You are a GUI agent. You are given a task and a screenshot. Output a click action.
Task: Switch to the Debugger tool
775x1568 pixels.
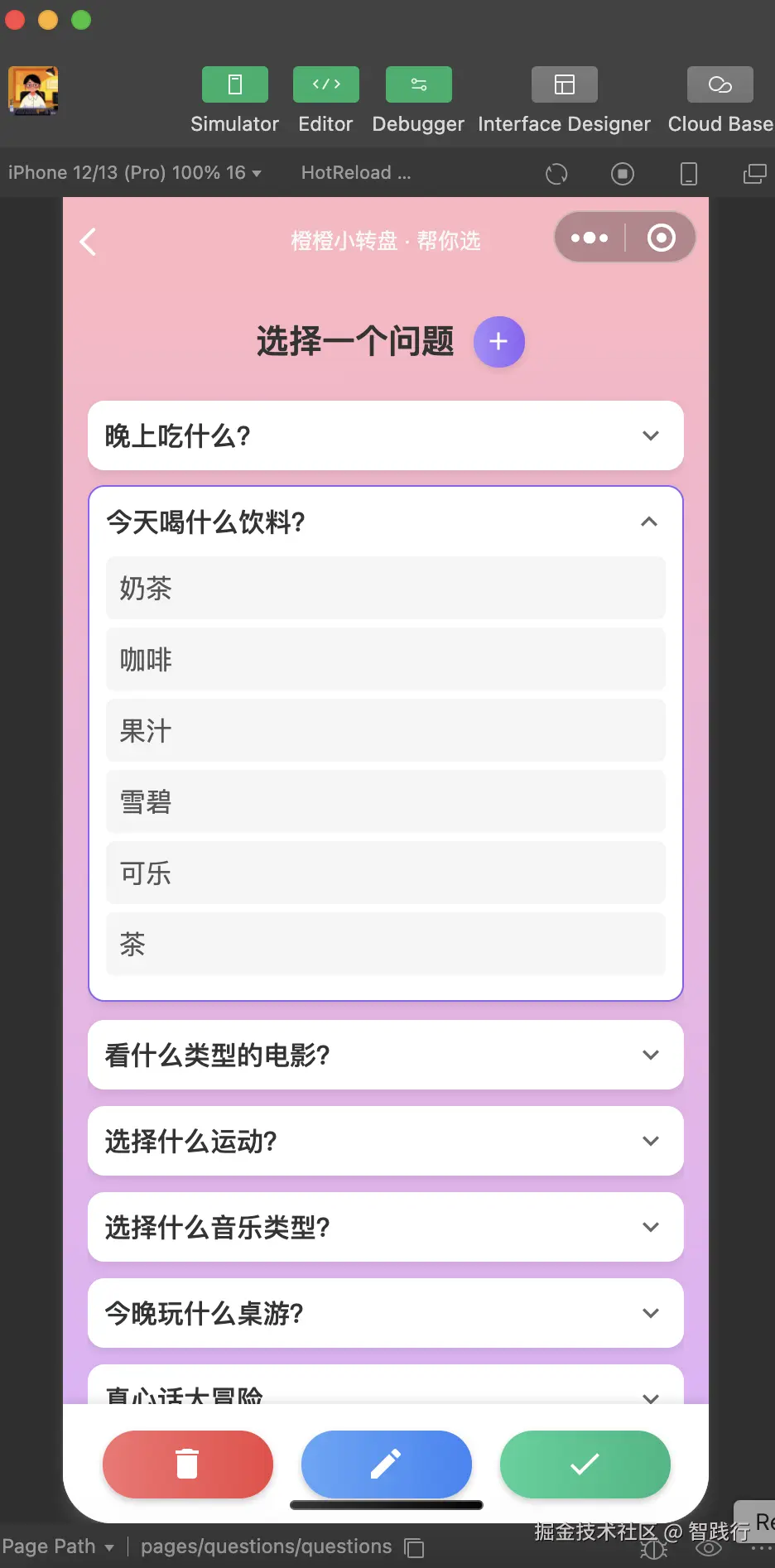(x=418, y=99)
